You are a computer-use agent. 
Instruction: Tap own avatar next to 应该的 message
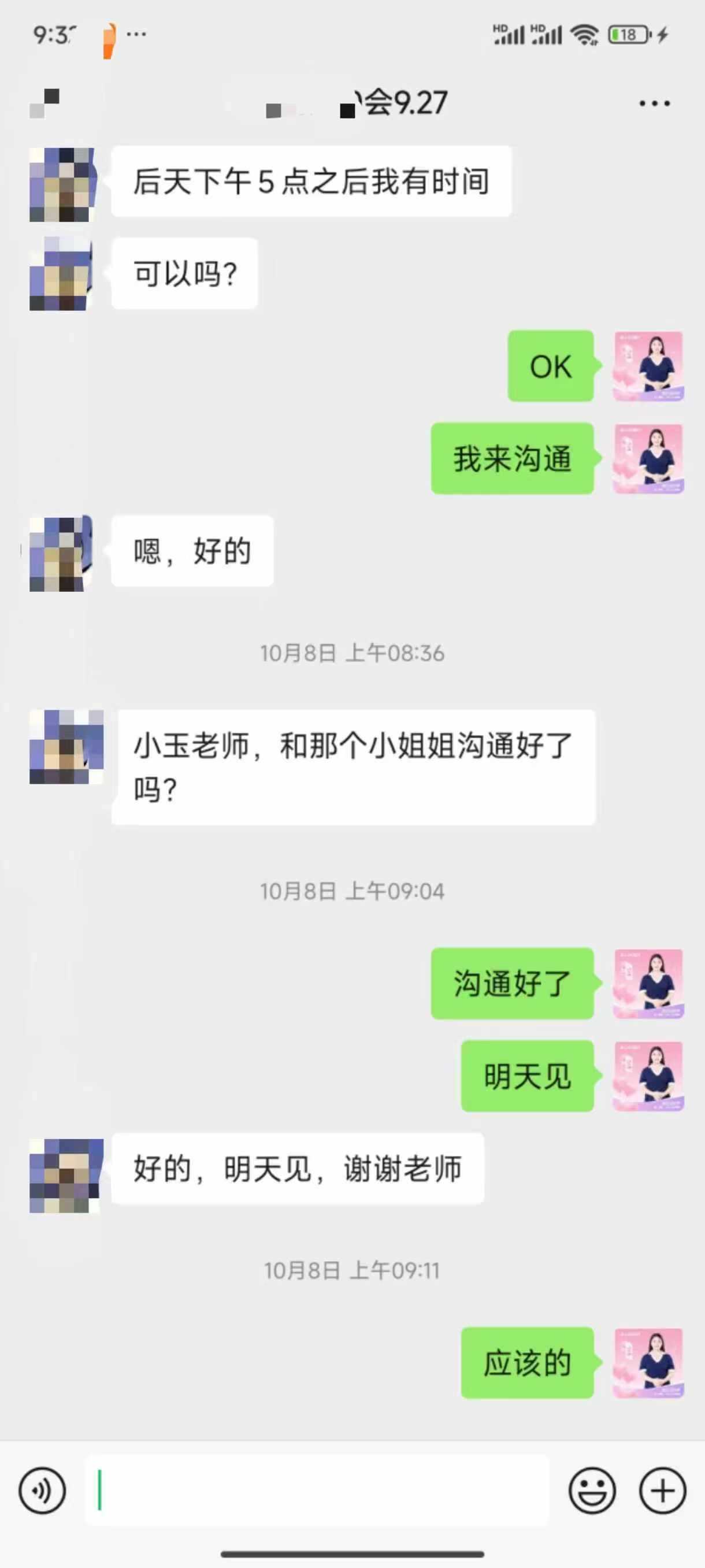pos(648,1363)
